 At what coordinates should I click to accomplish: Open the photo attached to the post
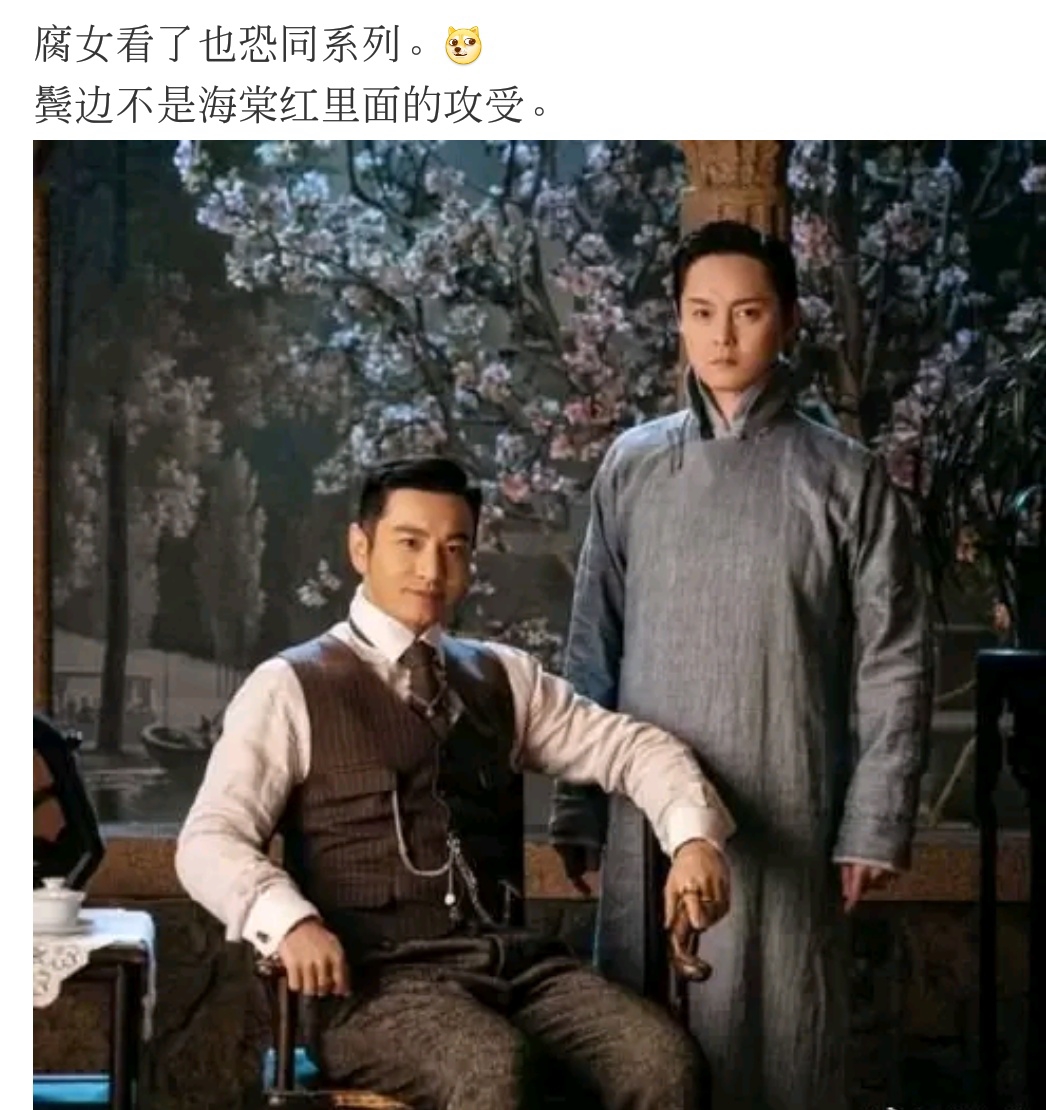(x=538, y=624)
